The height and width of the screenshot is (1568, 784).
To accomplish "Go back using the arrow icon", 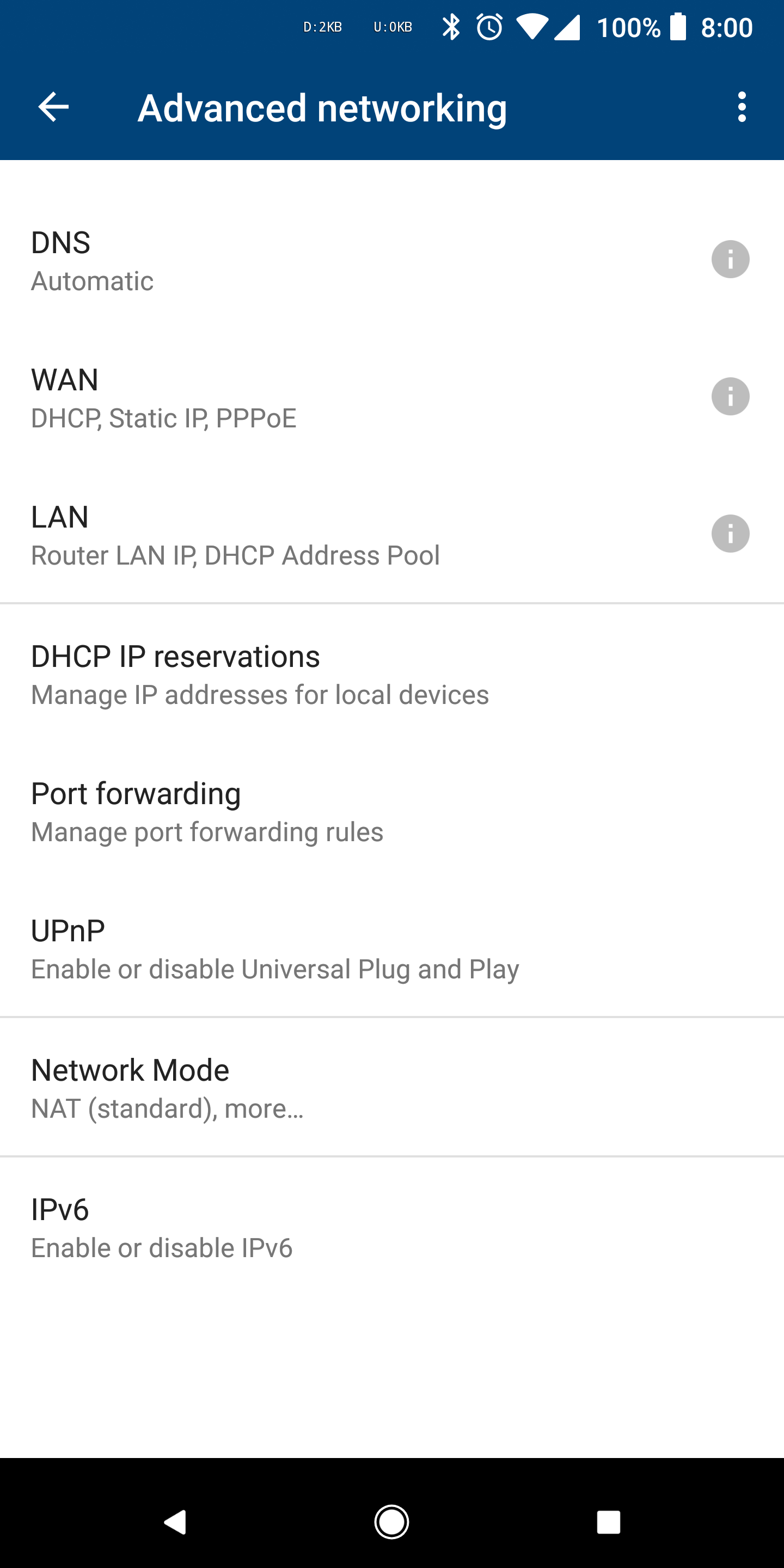I will [x=53, y=107].
